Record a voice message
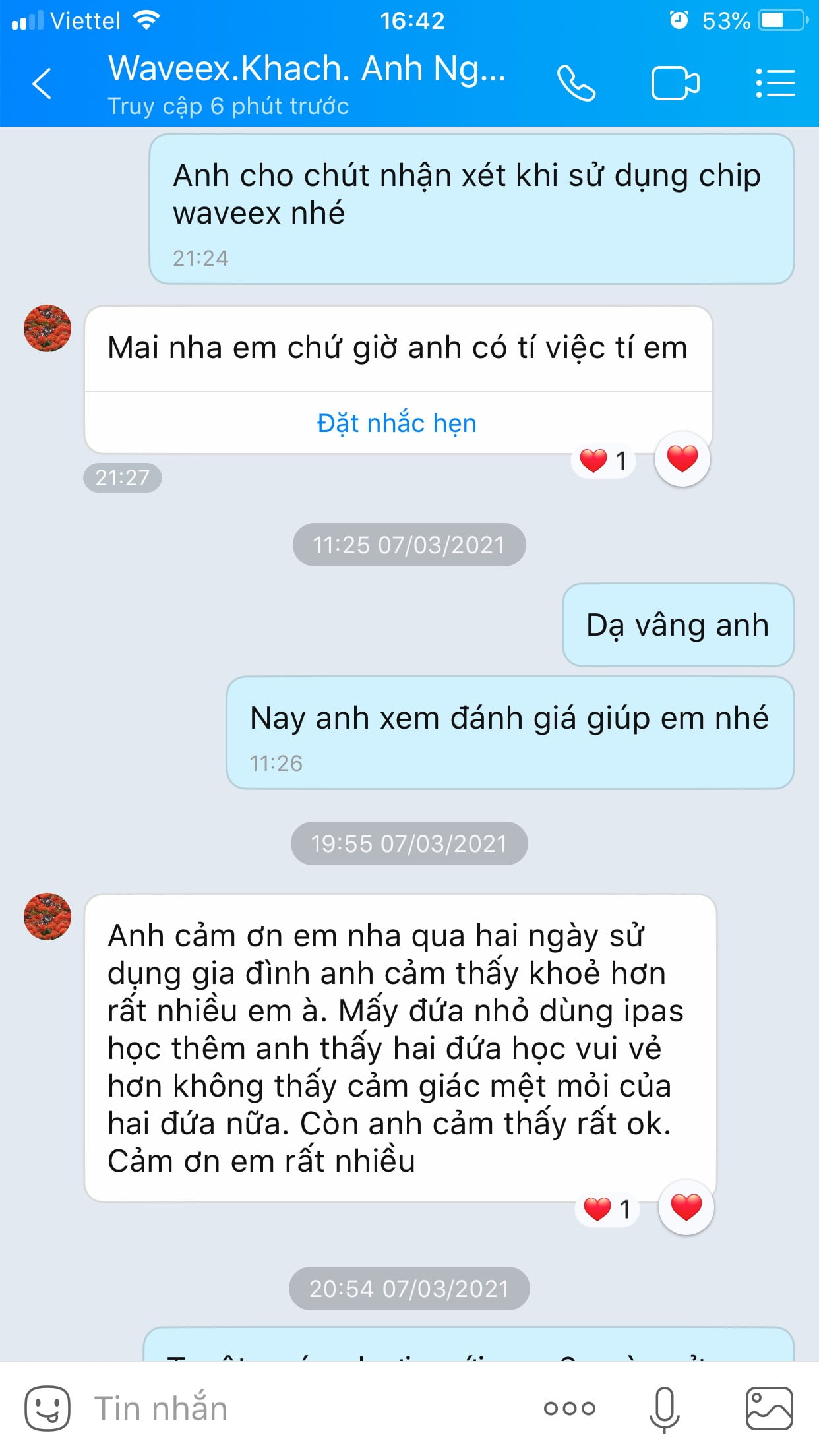Image resolution: width=819 pixels, height=1456 pixels. 664,1409
